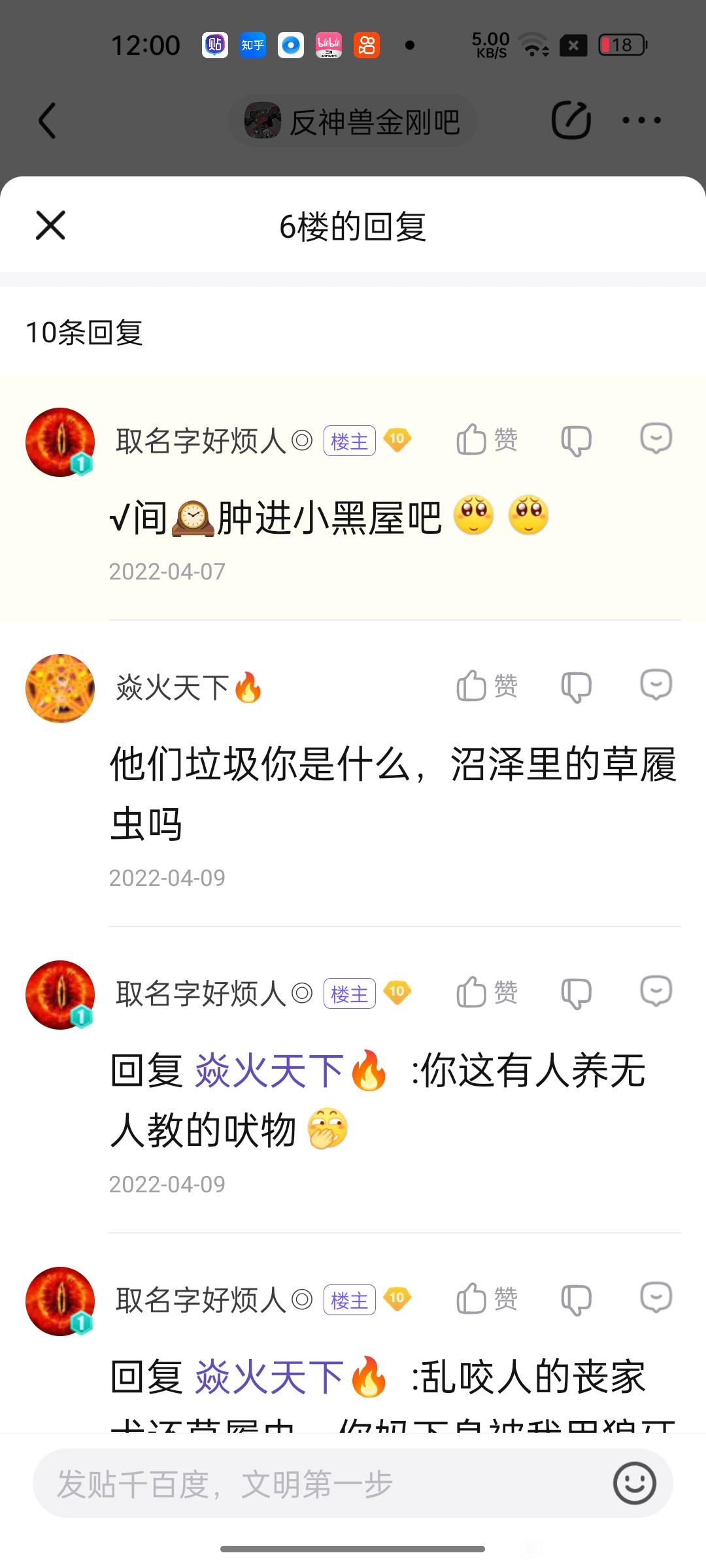
Task: Tap the "发贴千百度，文明第一步" reply field
Action: (x=314, y=1484)
